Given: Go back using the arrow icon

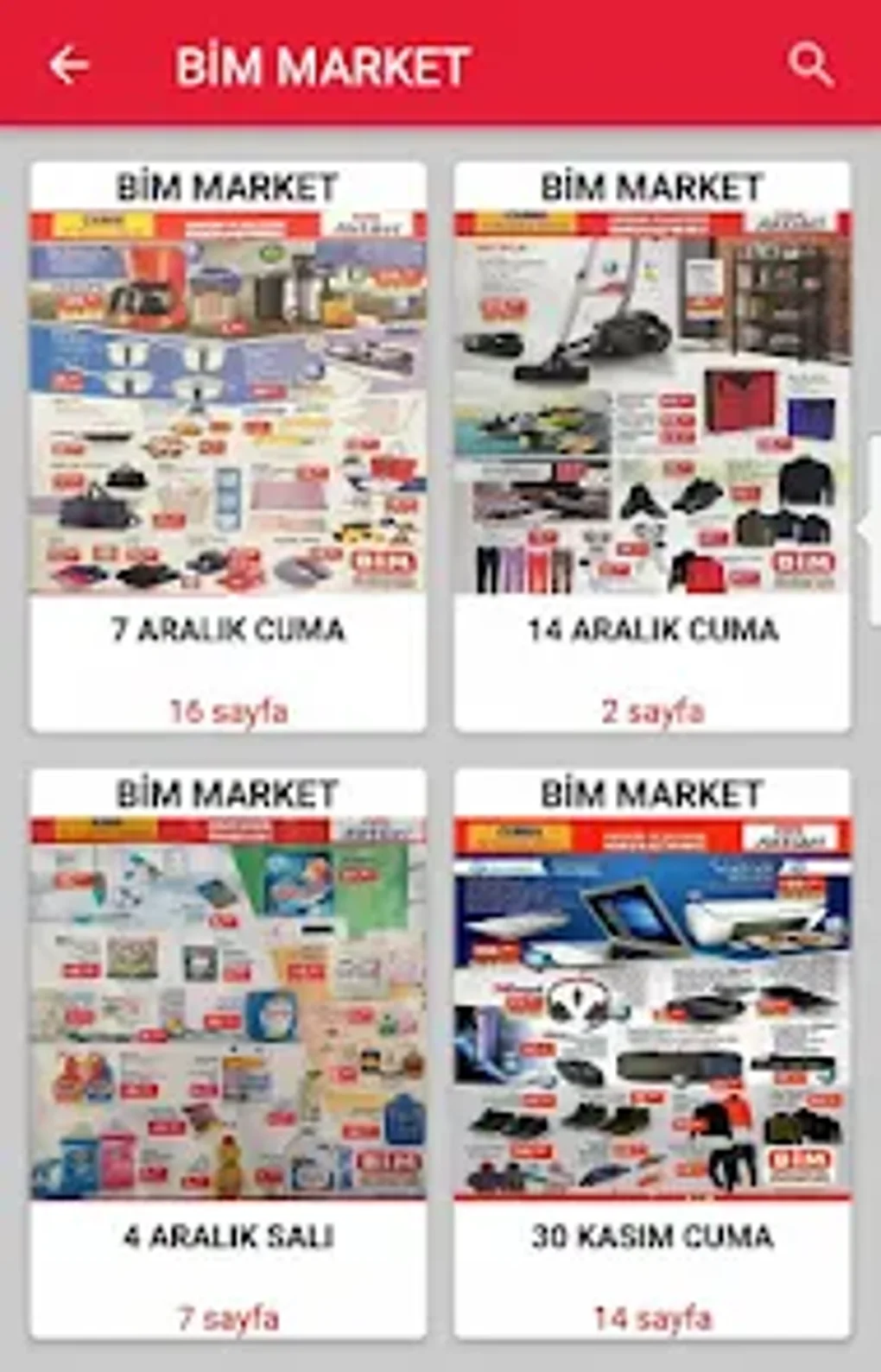Looking at the screenshot, I should point(69,66).
